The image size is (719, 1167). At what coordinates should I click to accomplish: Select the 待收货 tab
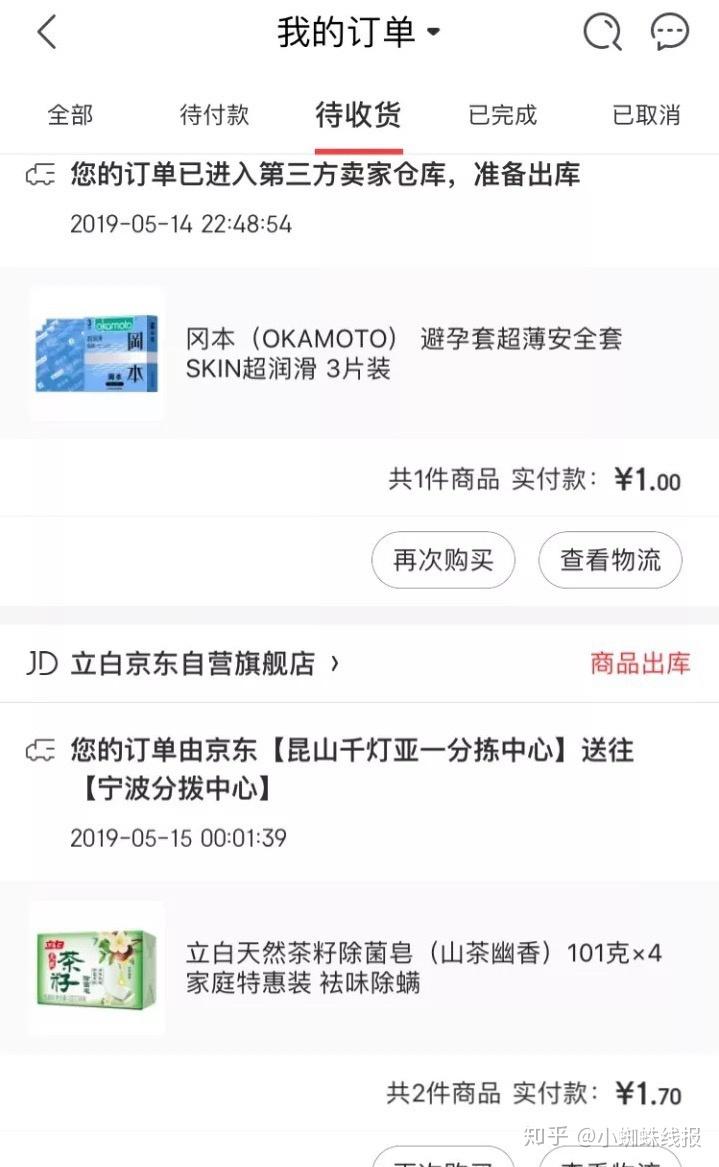[358, 115]
